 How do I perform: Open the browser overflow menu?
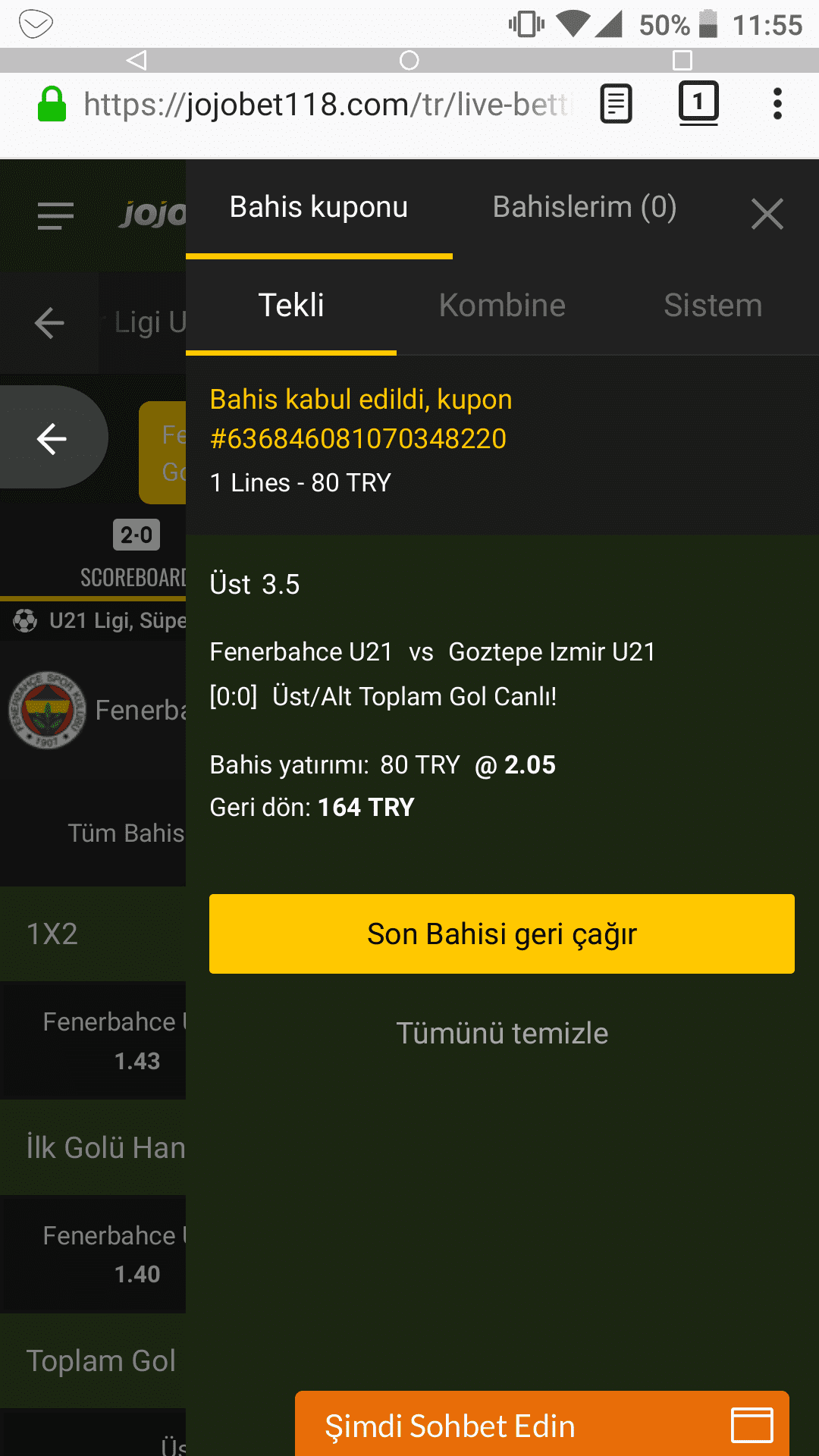[777, 104]
